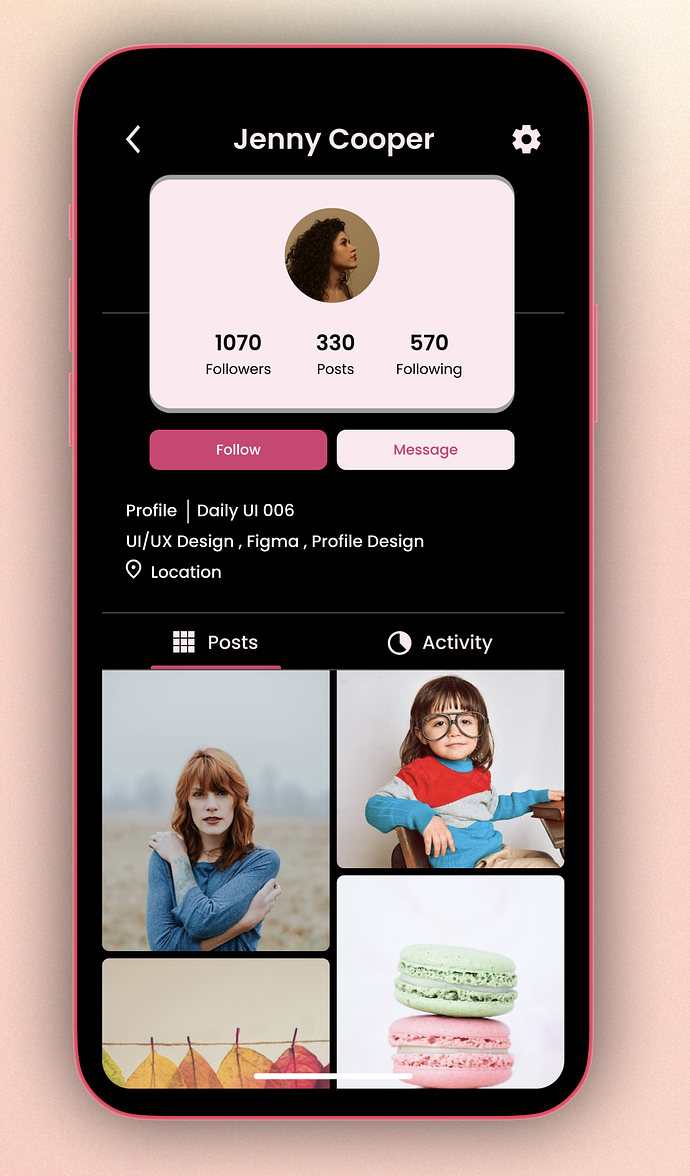Open the red-haired woman photo post
This screenshot has height=1176, width=690.
[x=216, y=810]
